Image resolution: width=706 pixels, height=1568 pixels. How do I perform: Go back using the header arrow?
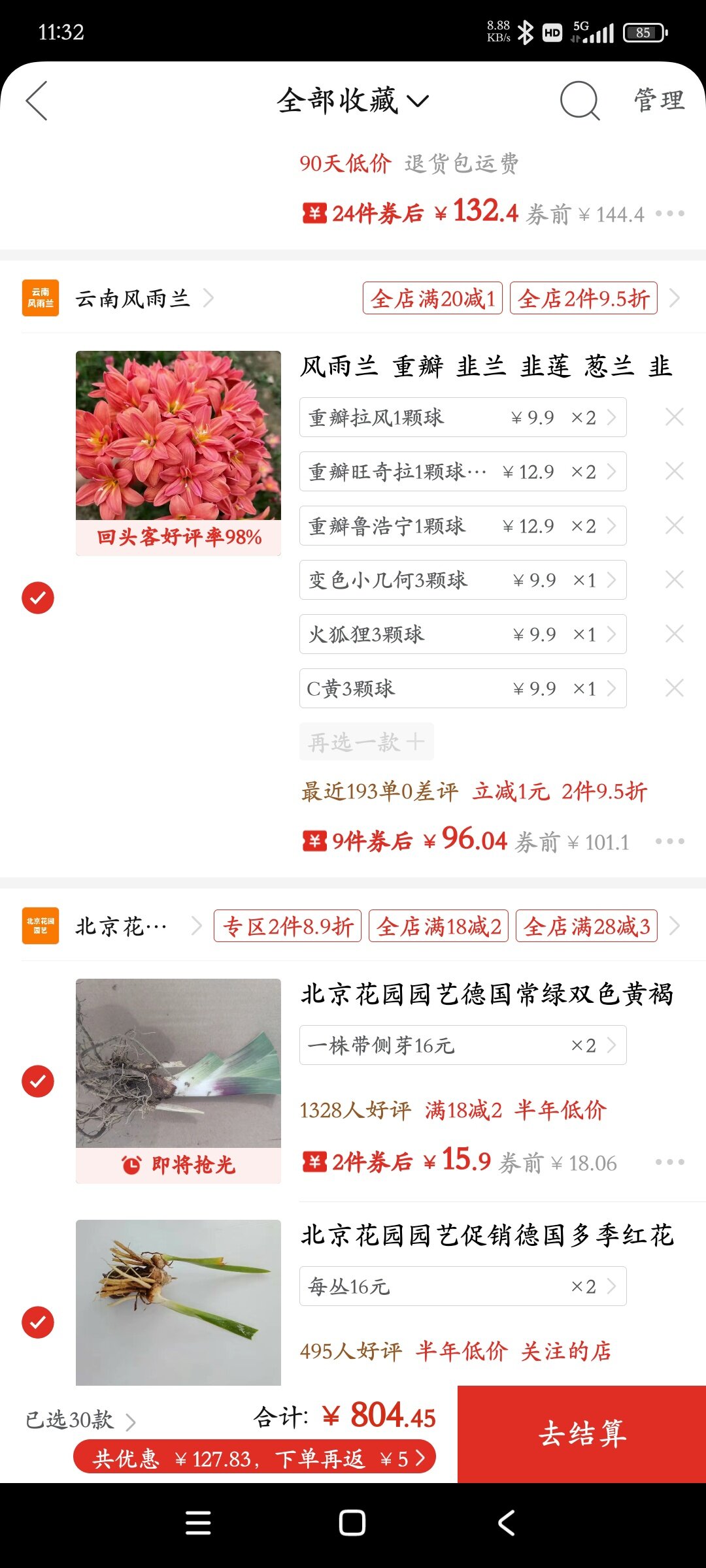[x=37, y=101]
